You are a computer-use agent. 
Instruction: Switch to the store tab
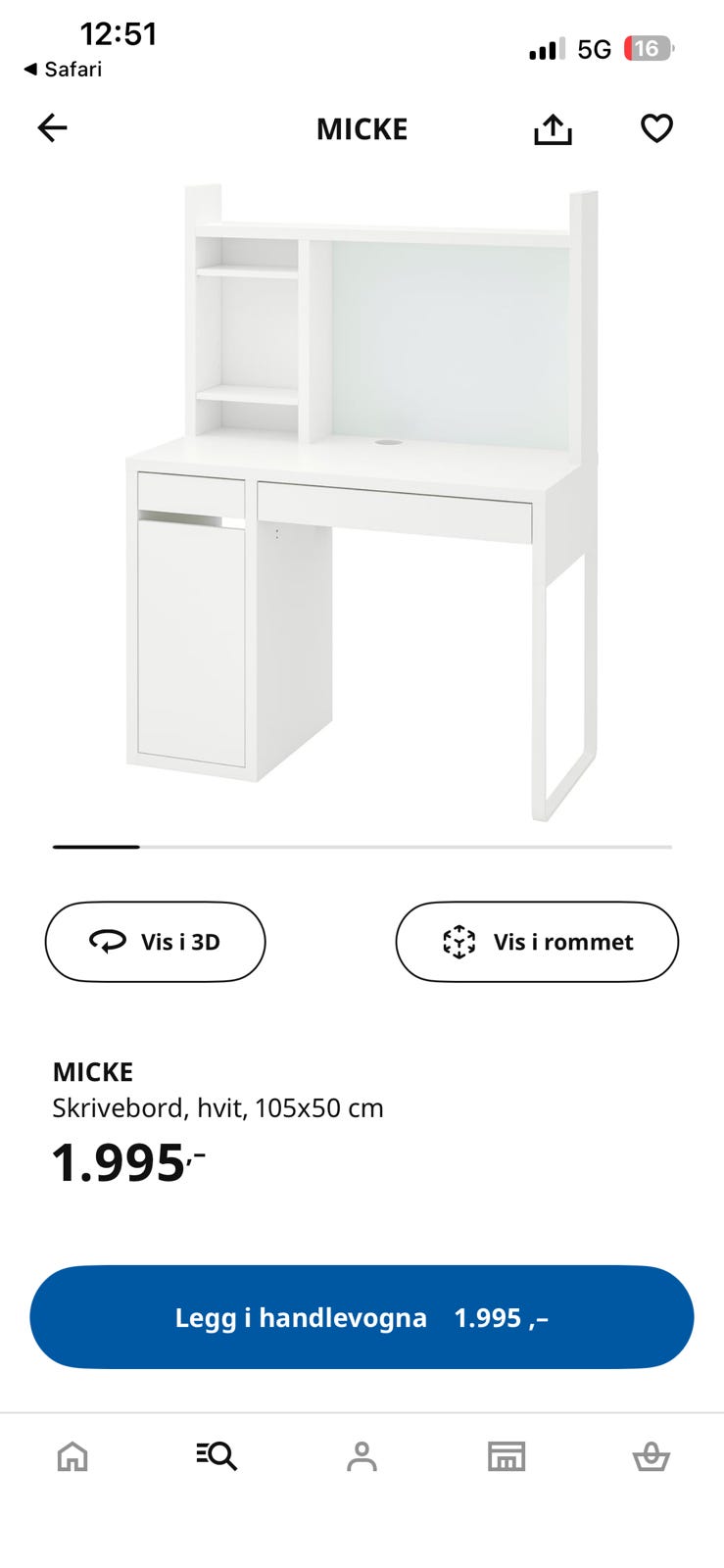pos(507,1456)
